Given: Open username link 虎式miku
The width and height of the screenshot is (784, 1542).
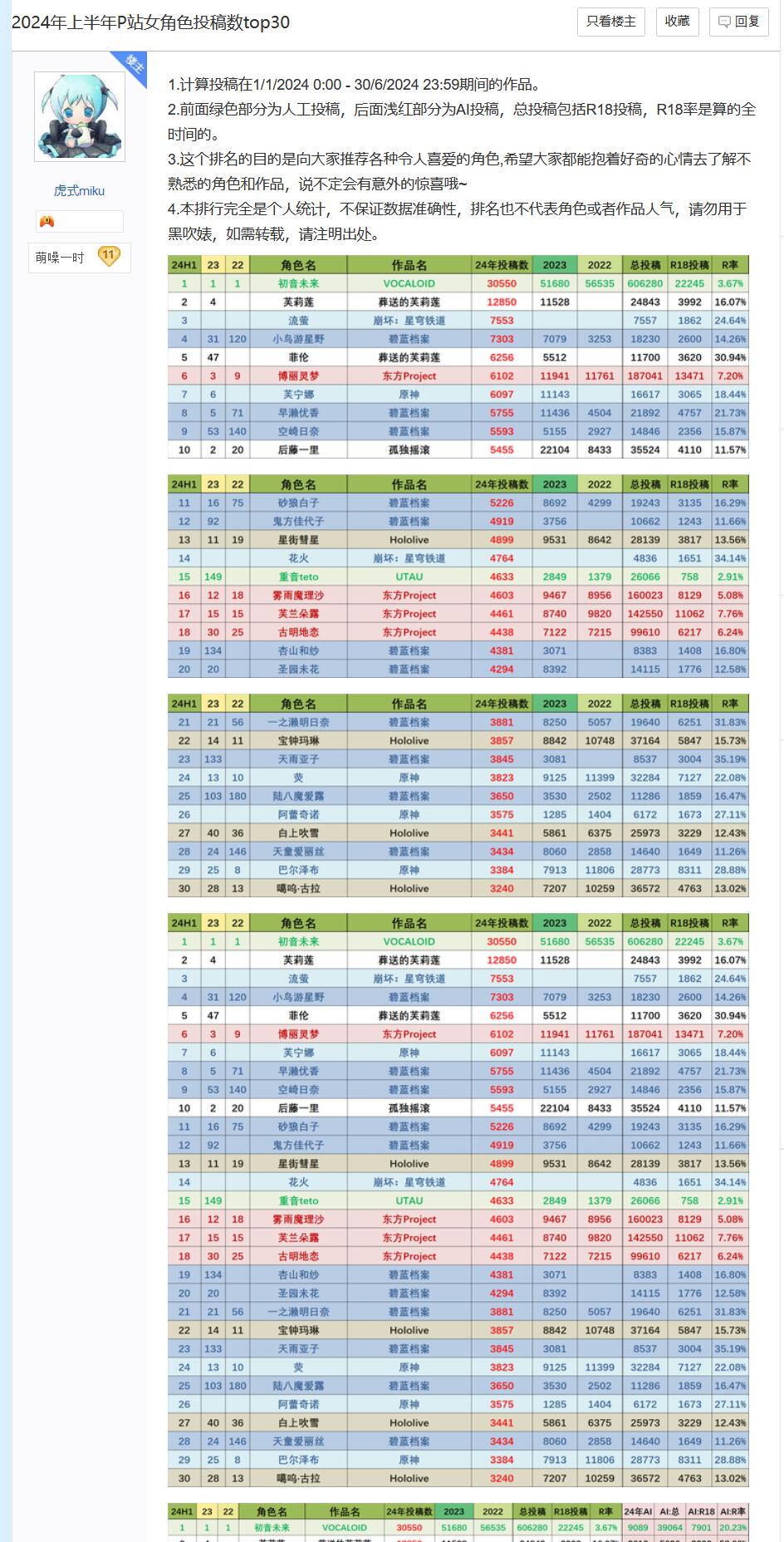Looking at the screenshot, I should tap(79, 190).
